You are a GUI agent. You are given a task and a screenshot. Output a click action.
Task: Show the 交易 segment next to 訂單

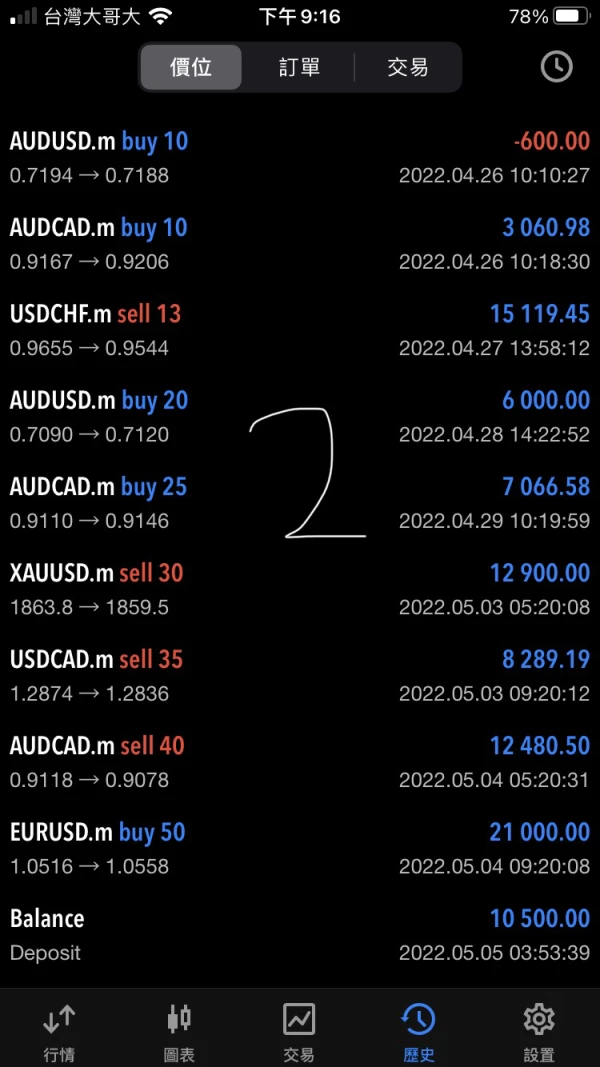(x=407, y=67)
